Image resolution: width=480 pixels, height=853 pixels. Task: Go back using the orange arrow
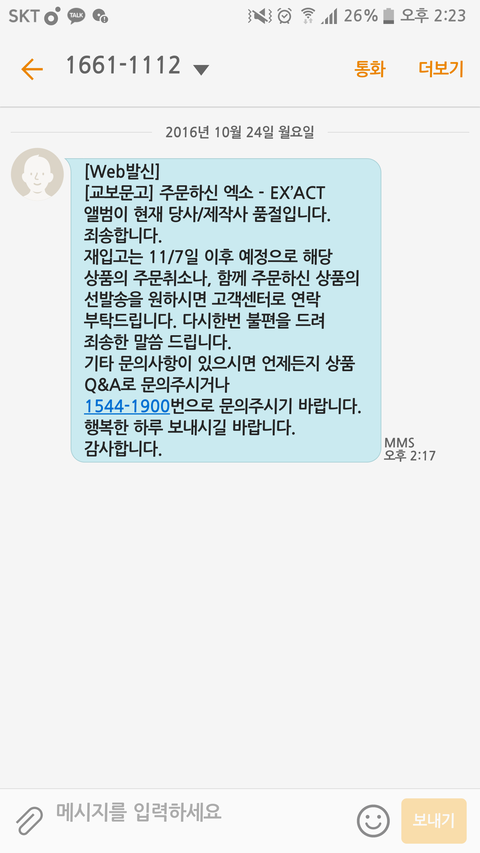tap(32, 69)
